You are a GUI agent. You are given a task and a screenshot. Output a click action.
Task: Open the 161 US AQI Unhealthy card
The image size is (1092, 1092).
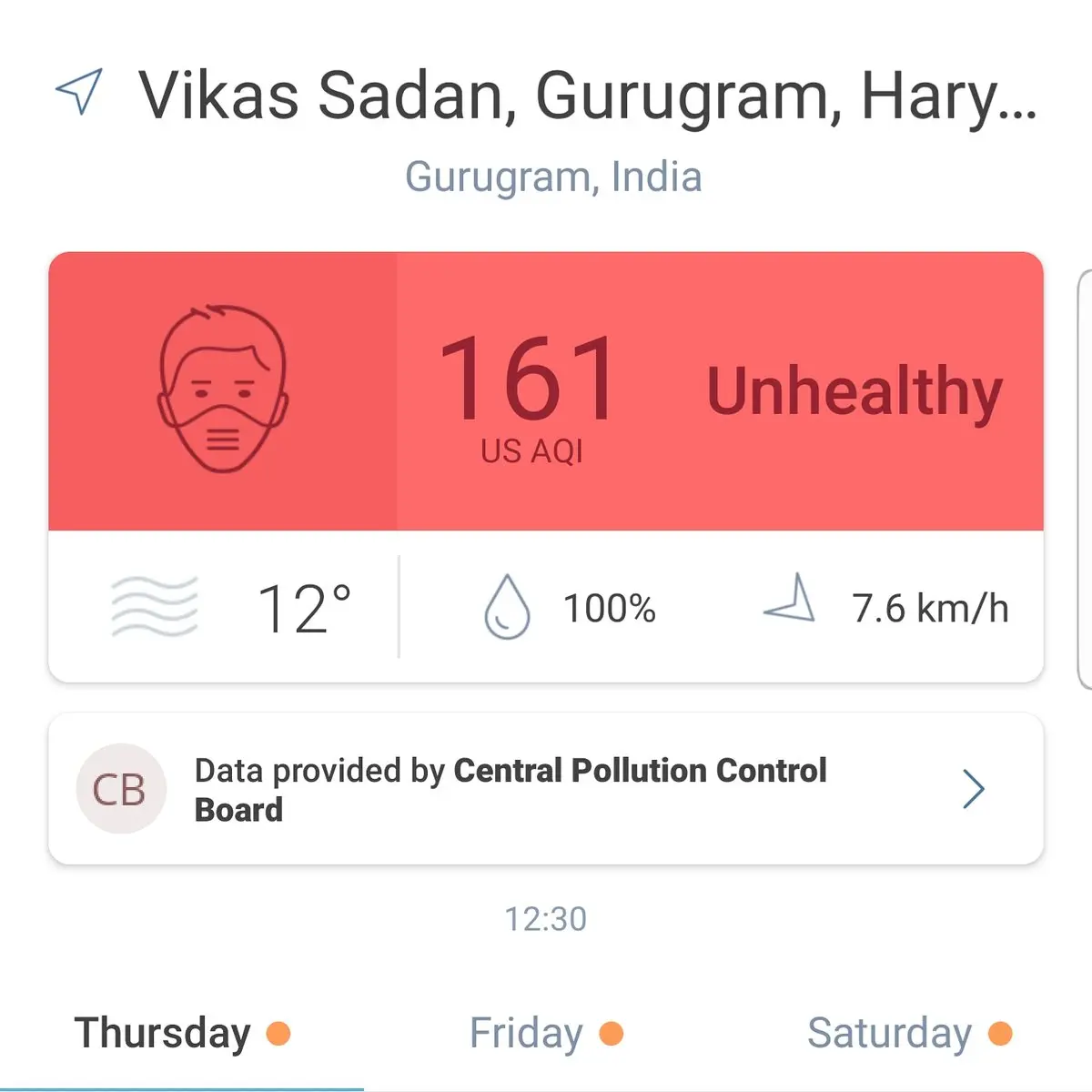click(x=546, y=391)
